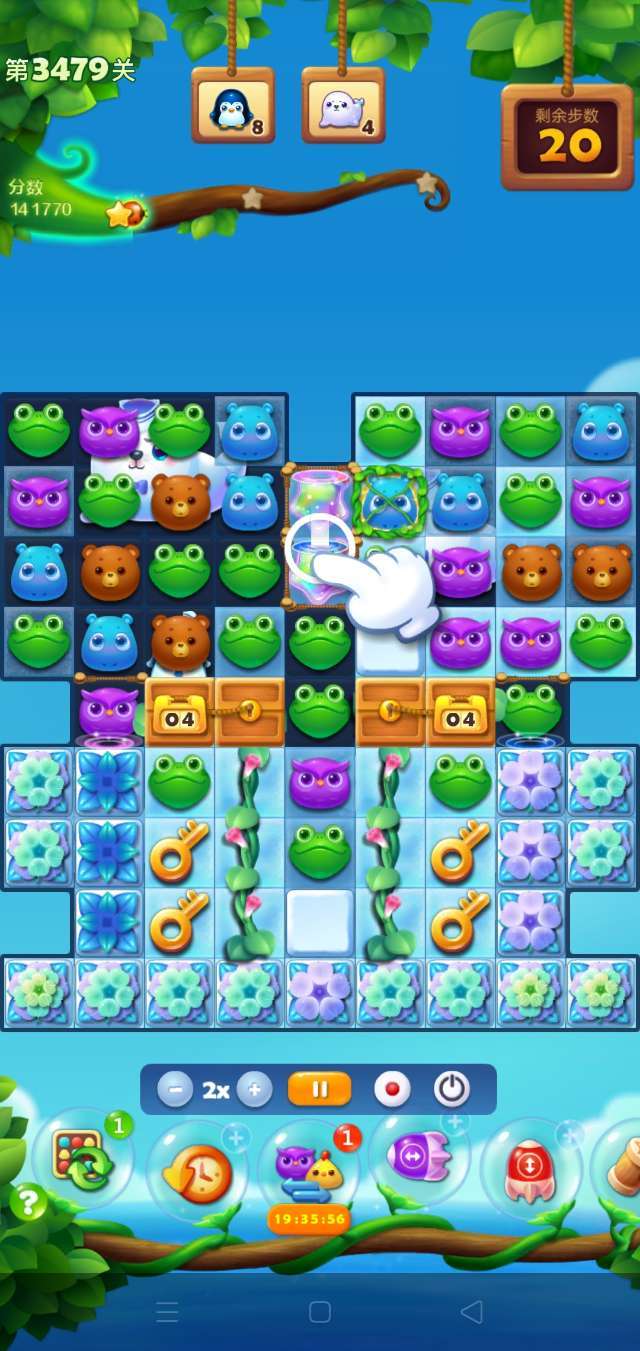This screenshot has width=640, height=1351.
Task: Tap the rainbow jar tile under hand pointer
Action: (320, 535)
